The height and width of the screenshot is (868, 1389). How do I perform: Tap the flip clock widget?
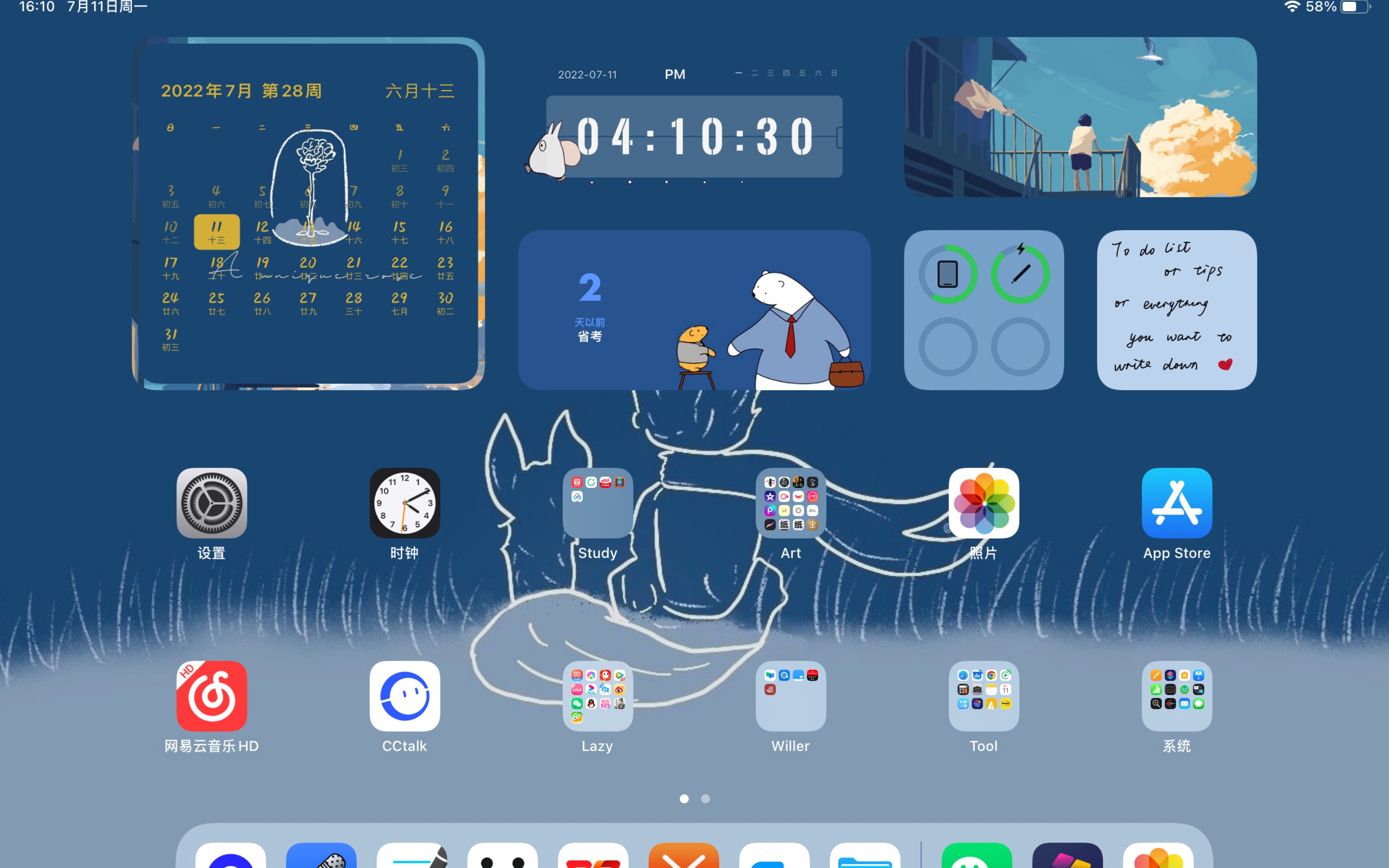pos(694,136)
